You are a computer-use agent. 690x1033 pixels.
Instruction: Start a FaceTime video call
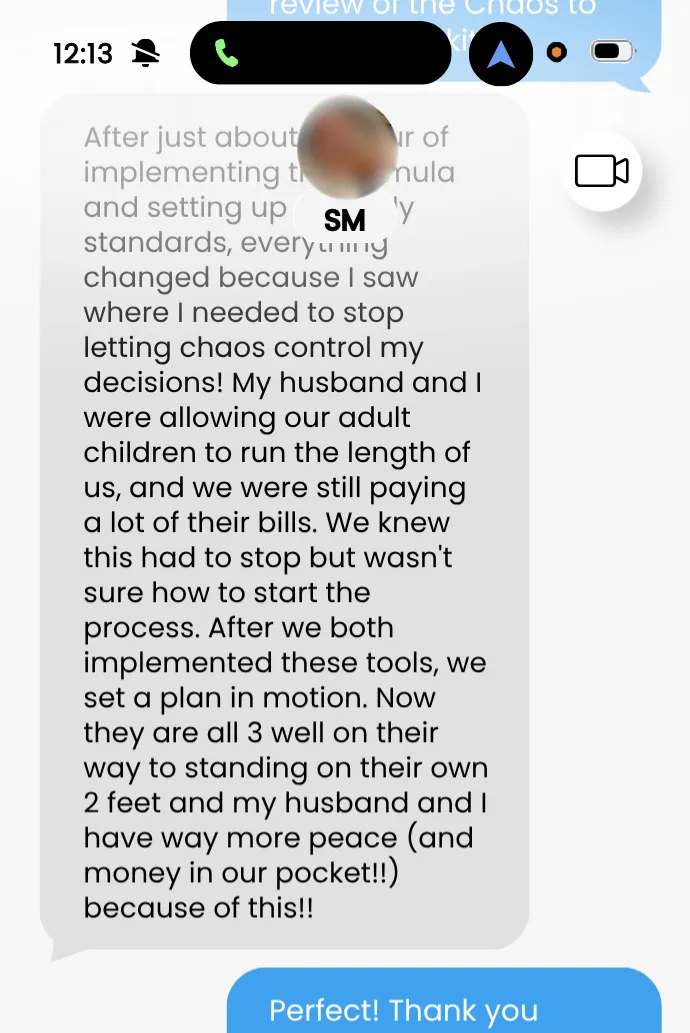tap(601, 171)
